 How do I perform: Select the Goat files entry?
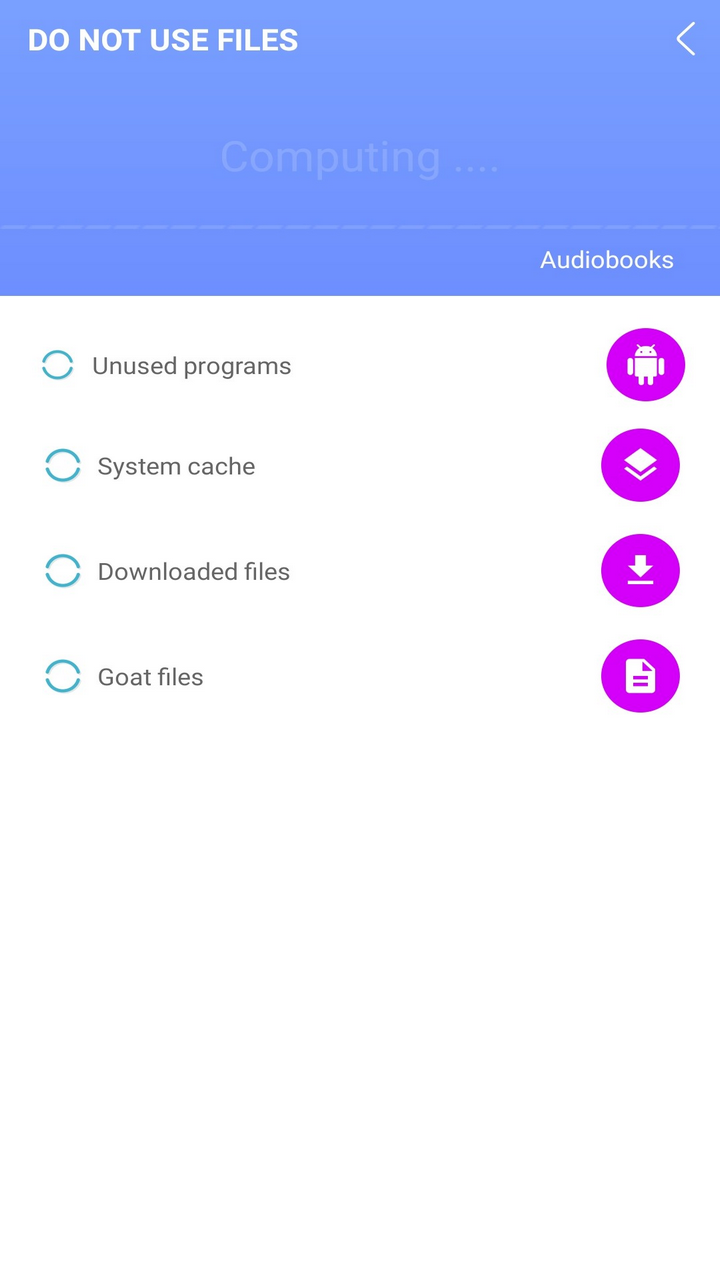(x=150, y=676)
